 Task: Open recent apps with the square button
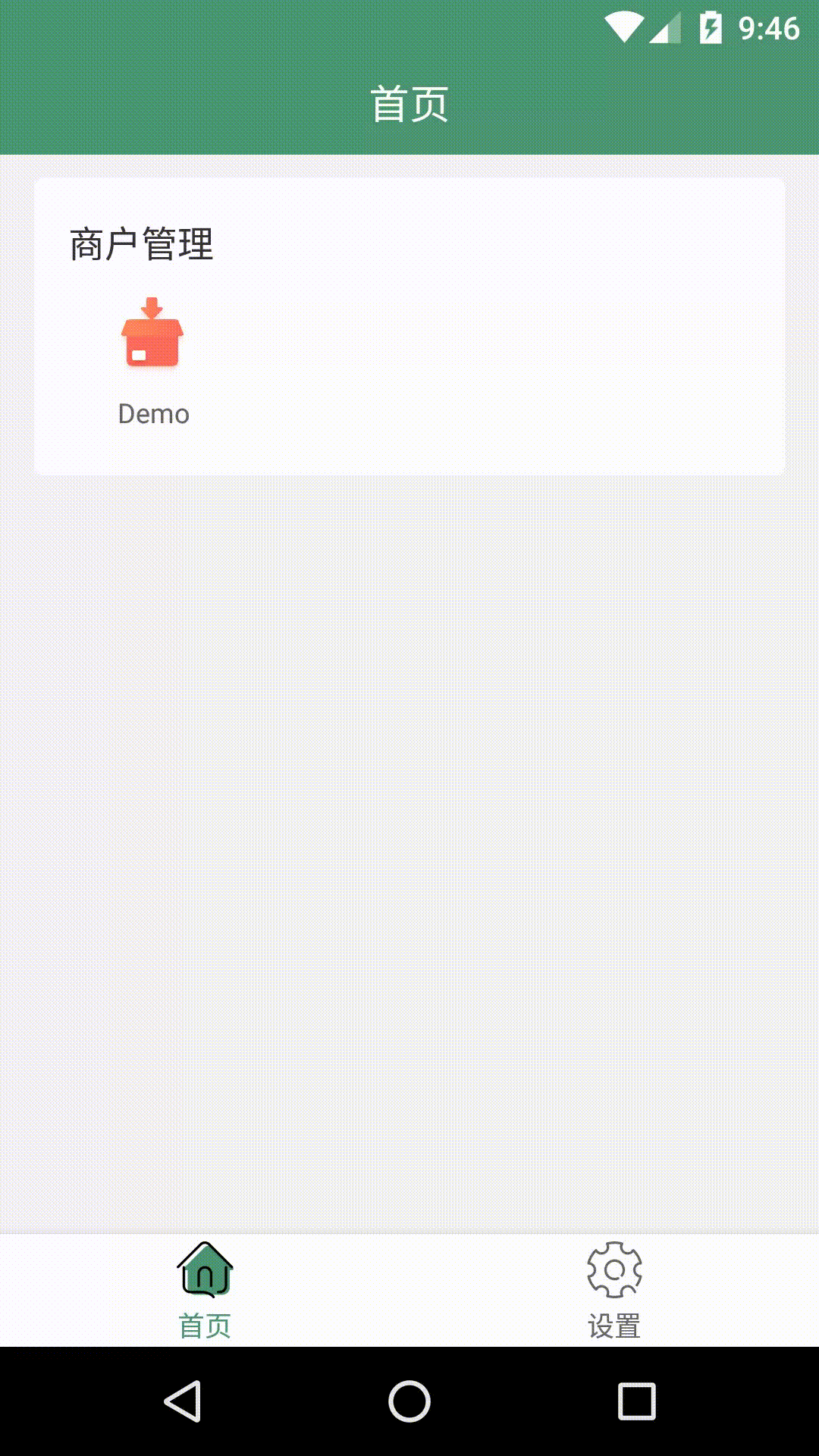[x=636, y=1401]
